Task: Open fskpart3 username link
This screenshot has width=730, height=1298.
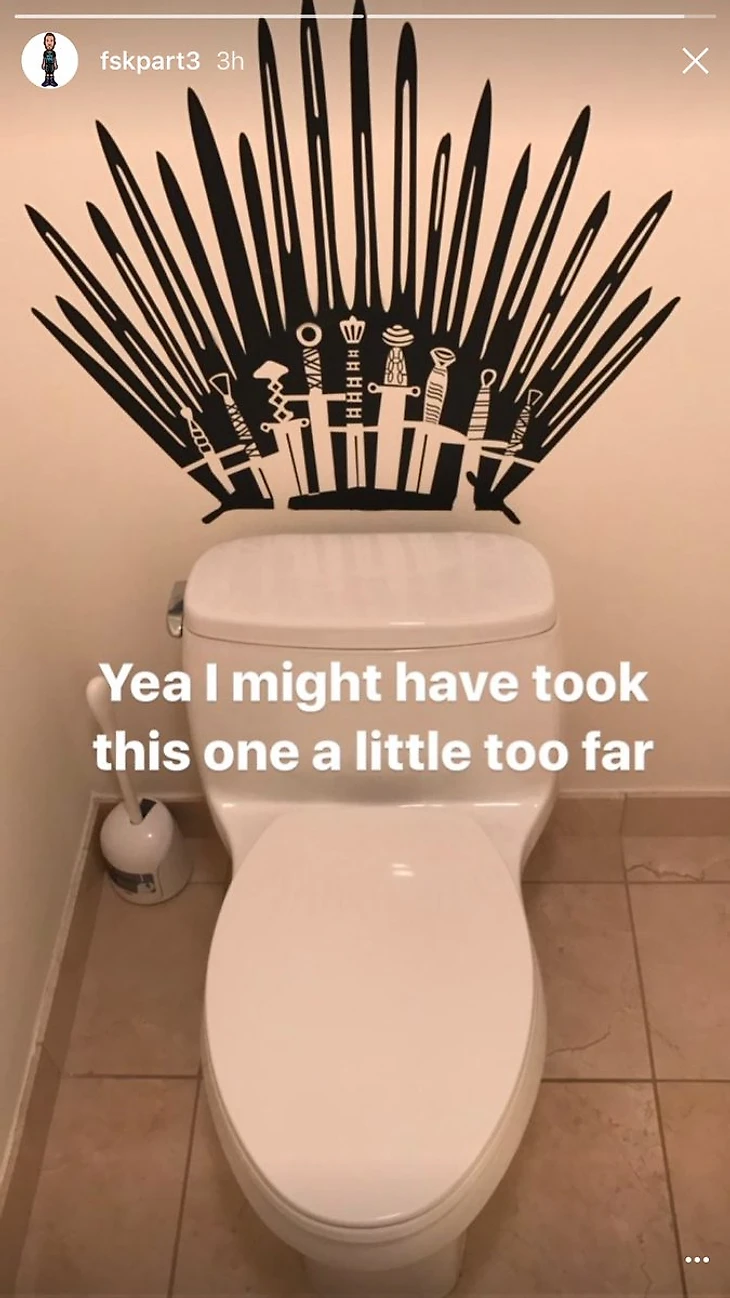Action: pos(149,61)
